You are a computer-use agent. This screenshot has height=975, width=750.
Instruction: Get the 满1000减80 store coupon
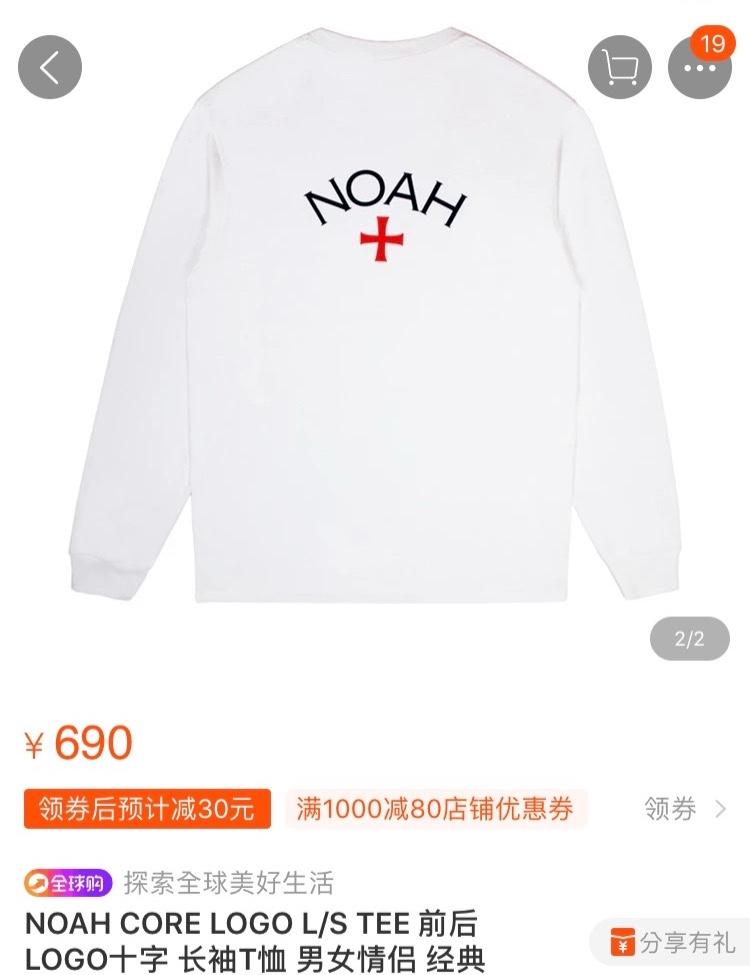point(435,808)
